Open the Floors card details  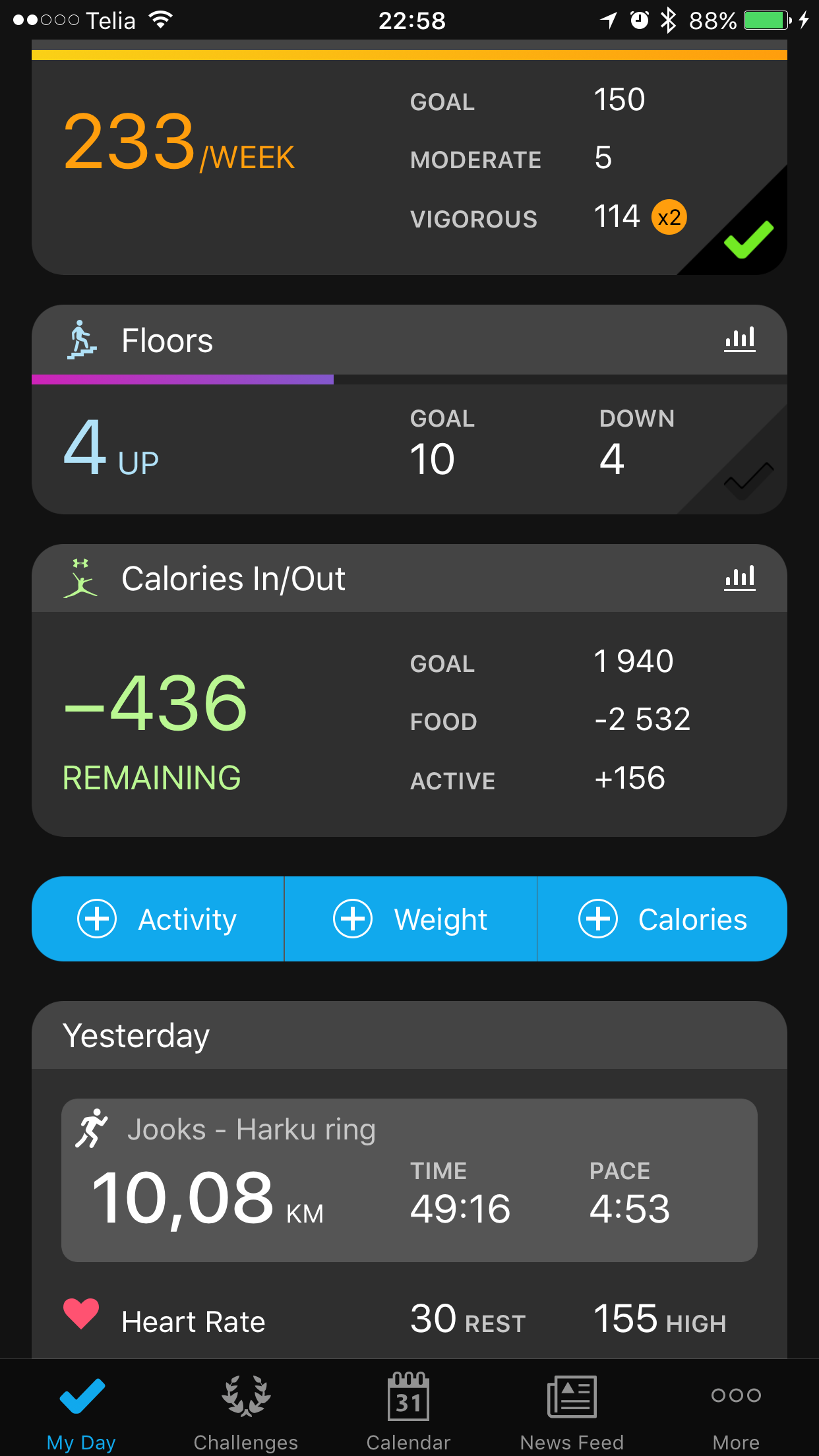click(x=409, y=448)
